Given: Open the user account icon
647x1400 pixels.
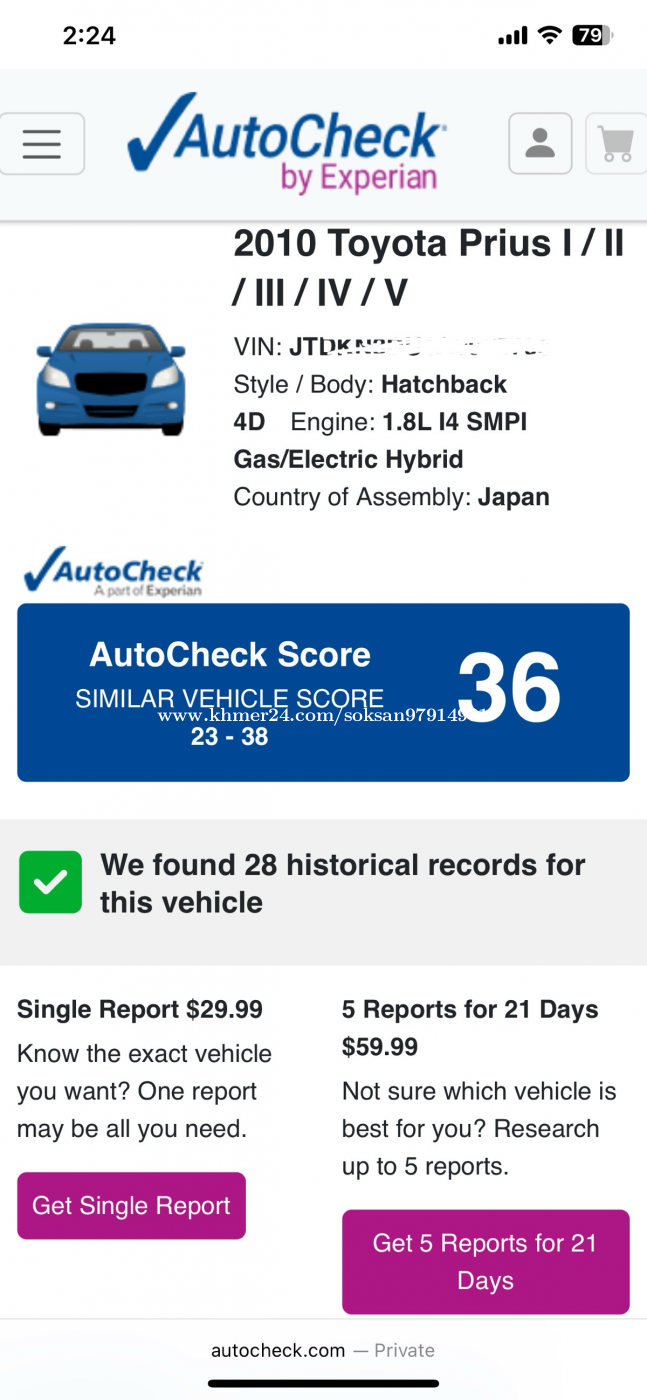Looking at the screenshot, I should [540, 144].
